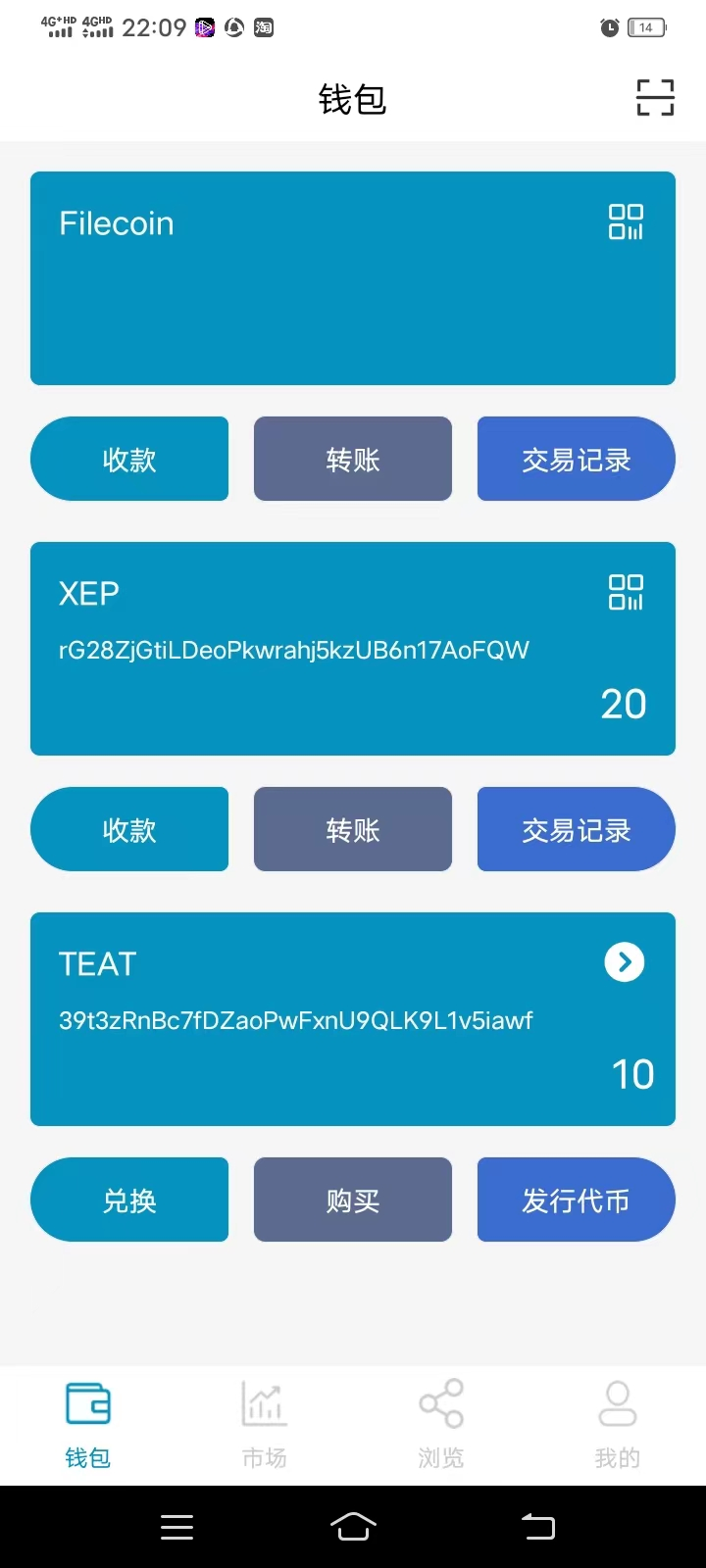Viewport: 706px width, 1568px height.
Task: Tap the 购买 button
Action: pos(353,1200)
